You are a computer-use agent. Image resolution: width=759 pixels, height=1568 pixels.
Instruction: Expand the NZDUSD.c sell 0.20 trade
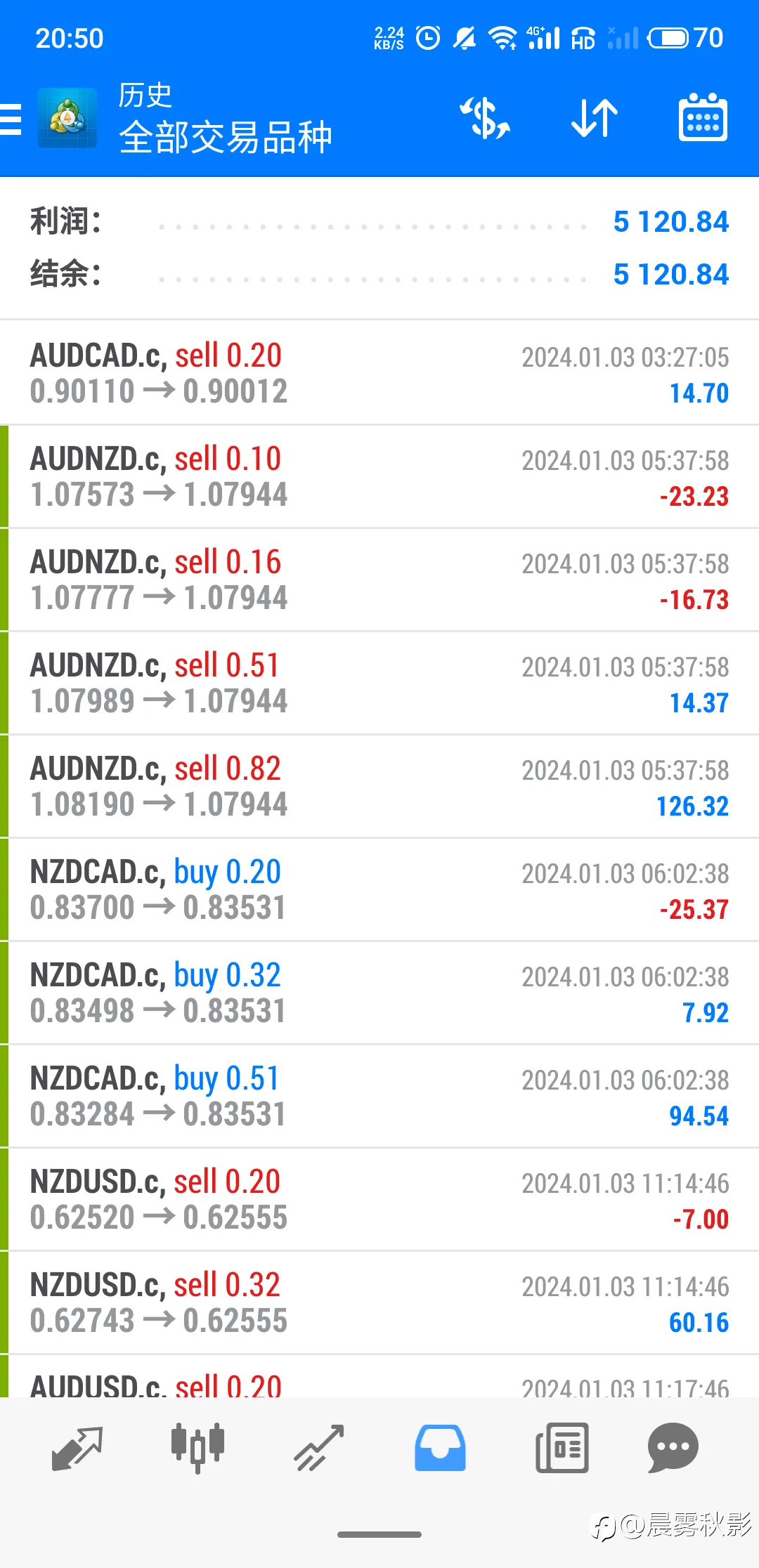pos(379,1199)
